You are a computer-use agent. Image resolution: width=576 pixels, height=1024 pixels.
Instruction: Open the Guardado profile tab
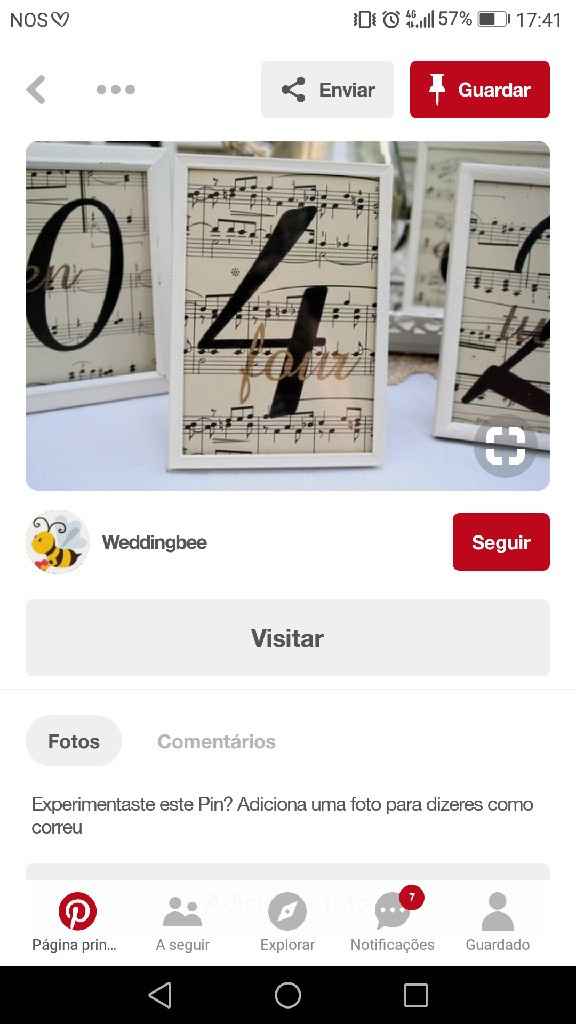[498, 922]
